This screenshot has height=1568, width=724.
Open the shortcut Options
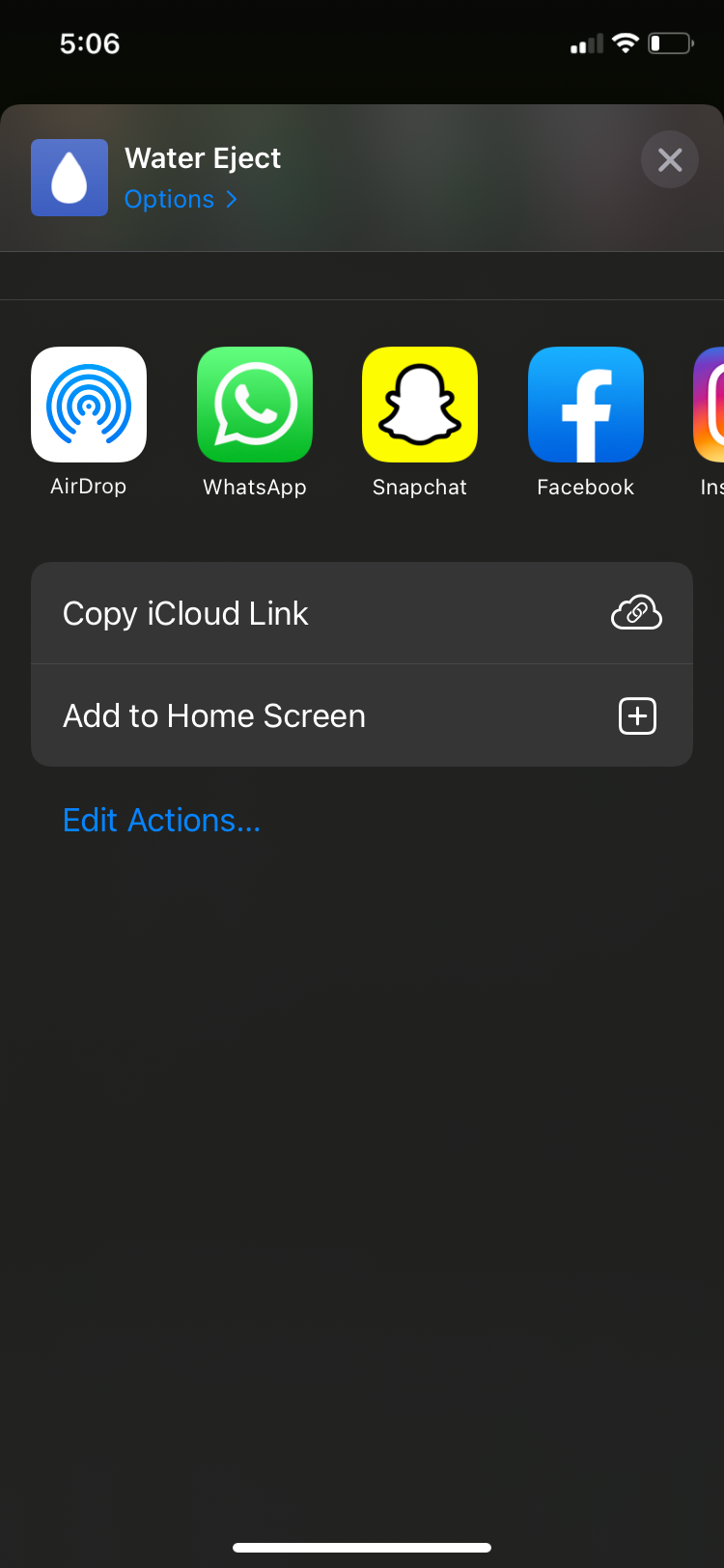170,199
